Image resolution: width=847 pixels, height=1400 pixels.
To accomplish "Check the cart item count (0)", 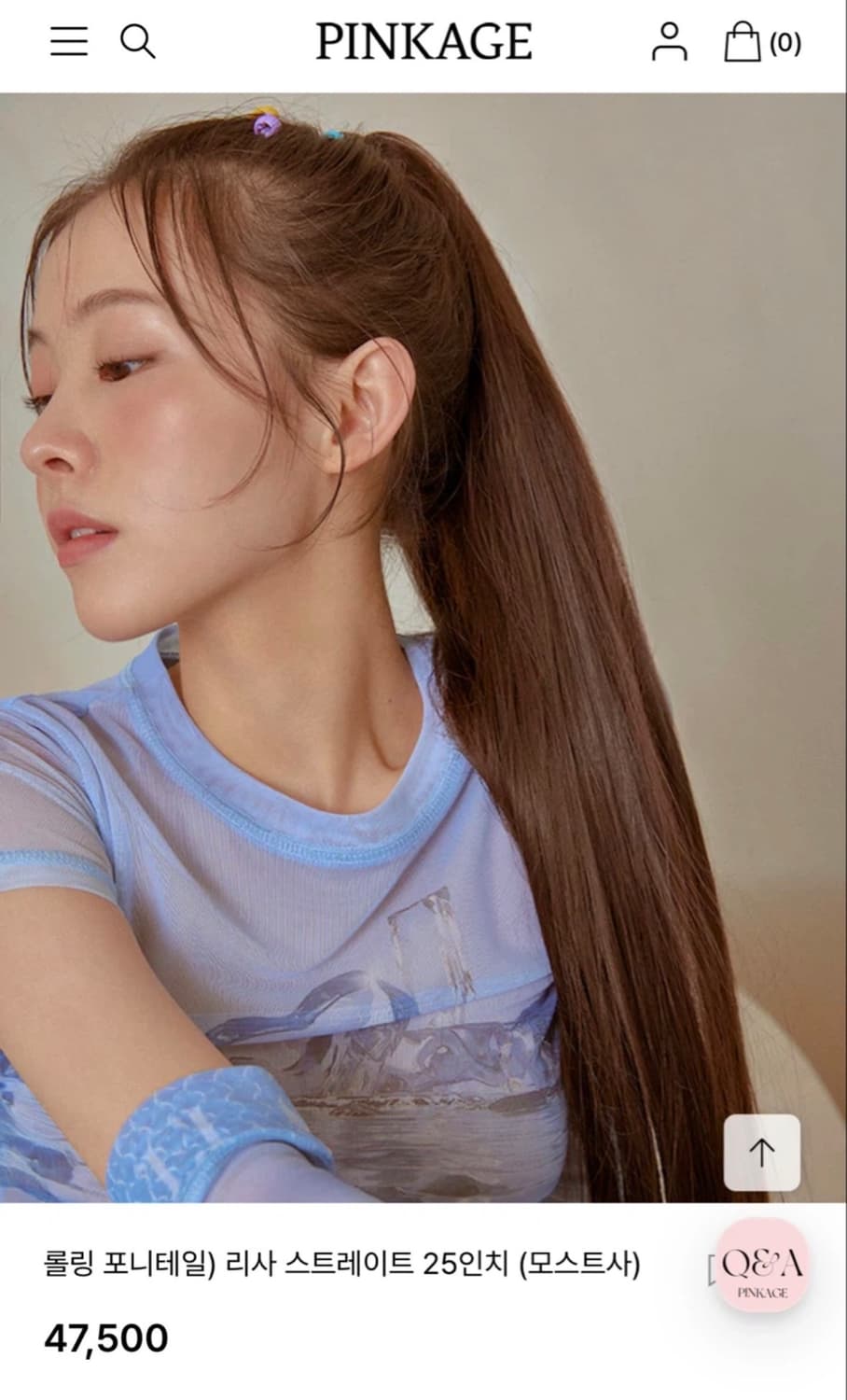I will (783, 41).
